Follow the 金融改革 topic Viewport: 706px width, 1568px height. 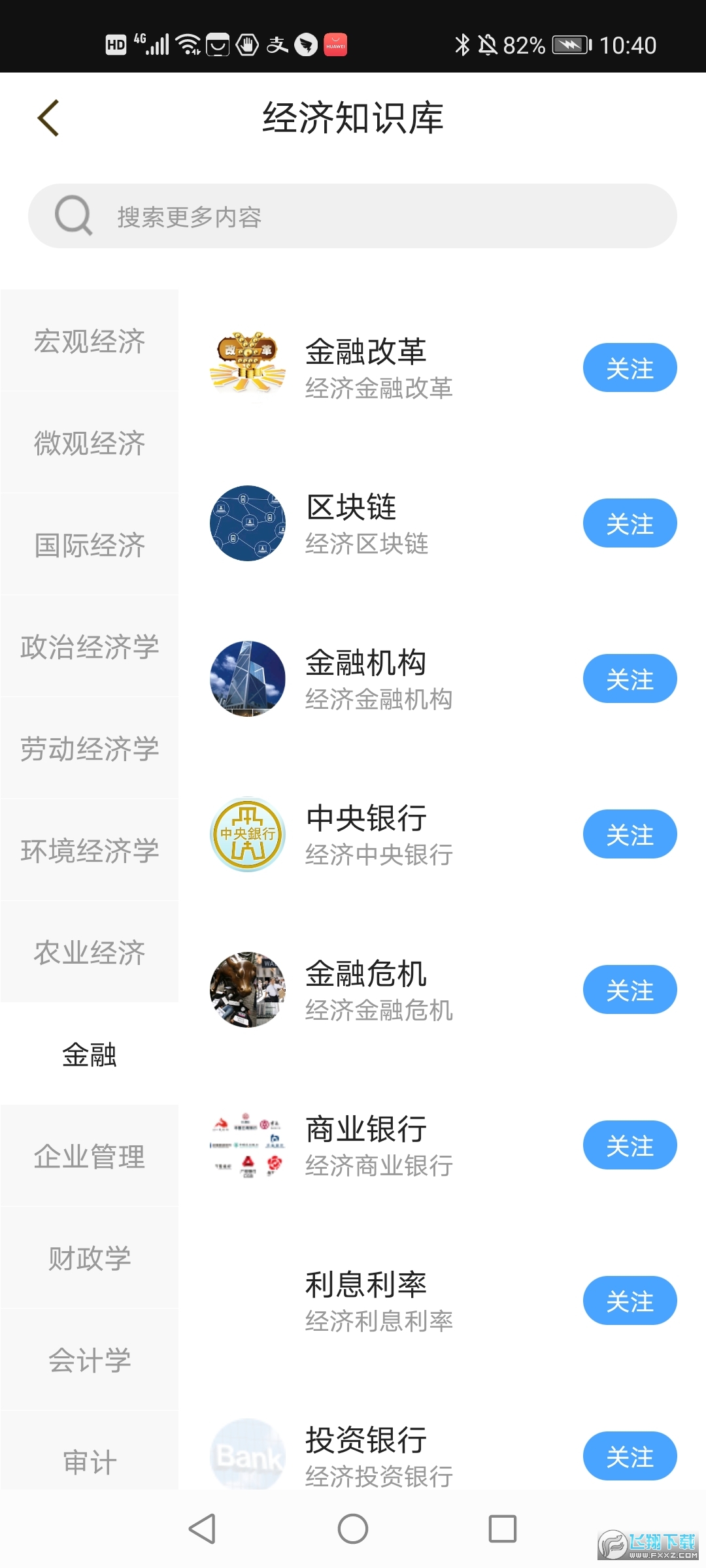click(630, 368)
